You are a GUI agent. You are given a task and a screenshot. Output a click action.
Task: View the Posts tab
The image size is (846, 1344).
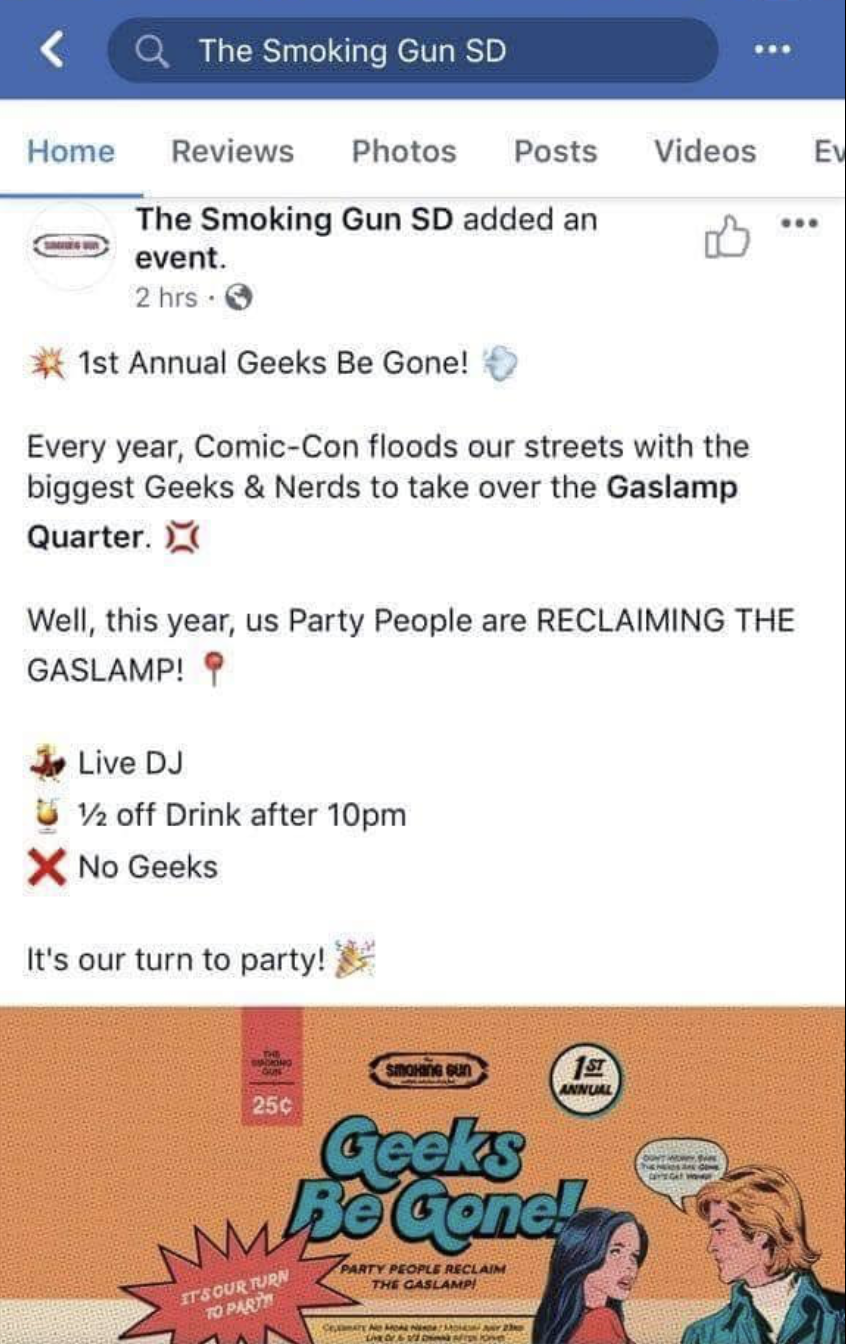point(555,151)
